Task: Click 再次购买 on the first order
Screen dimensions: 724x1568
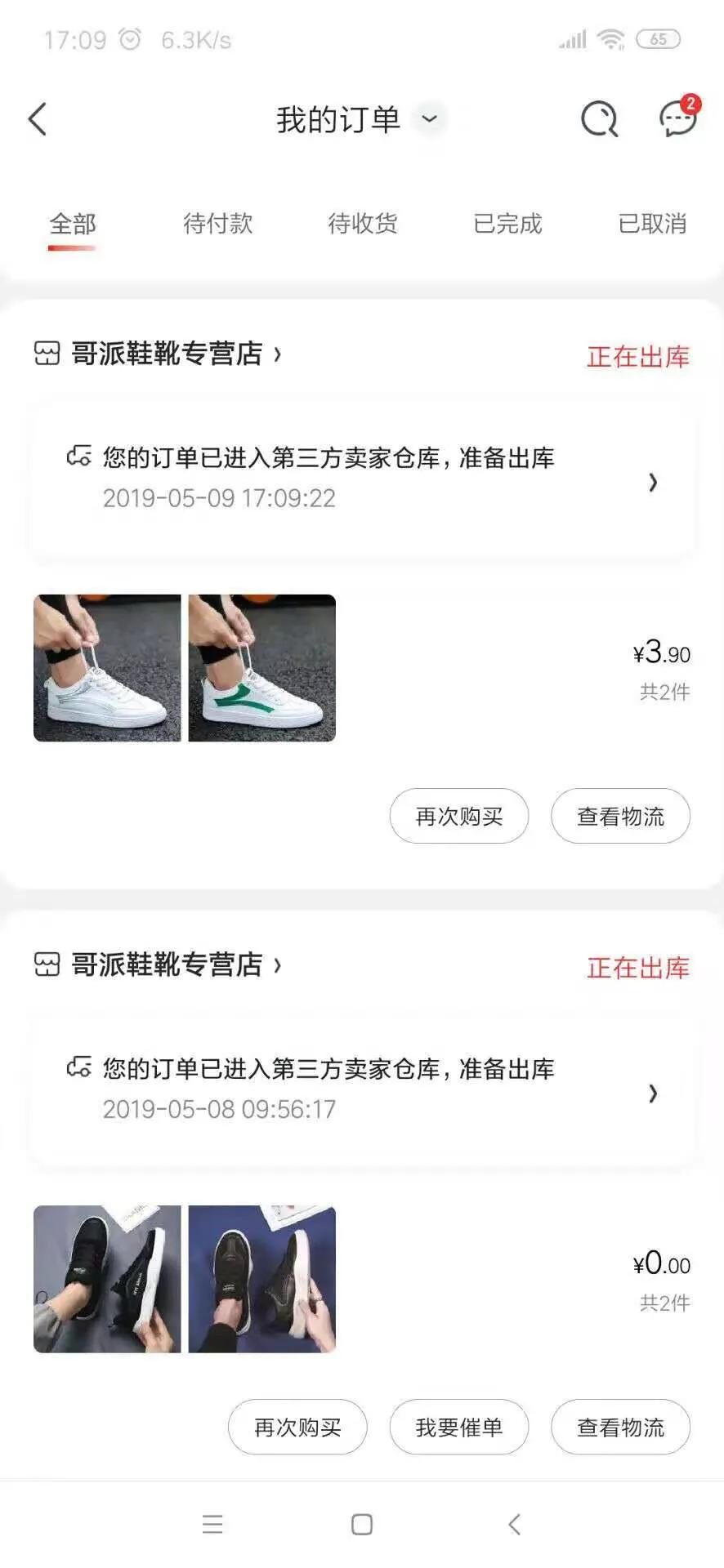Action: tap(458, 816)
